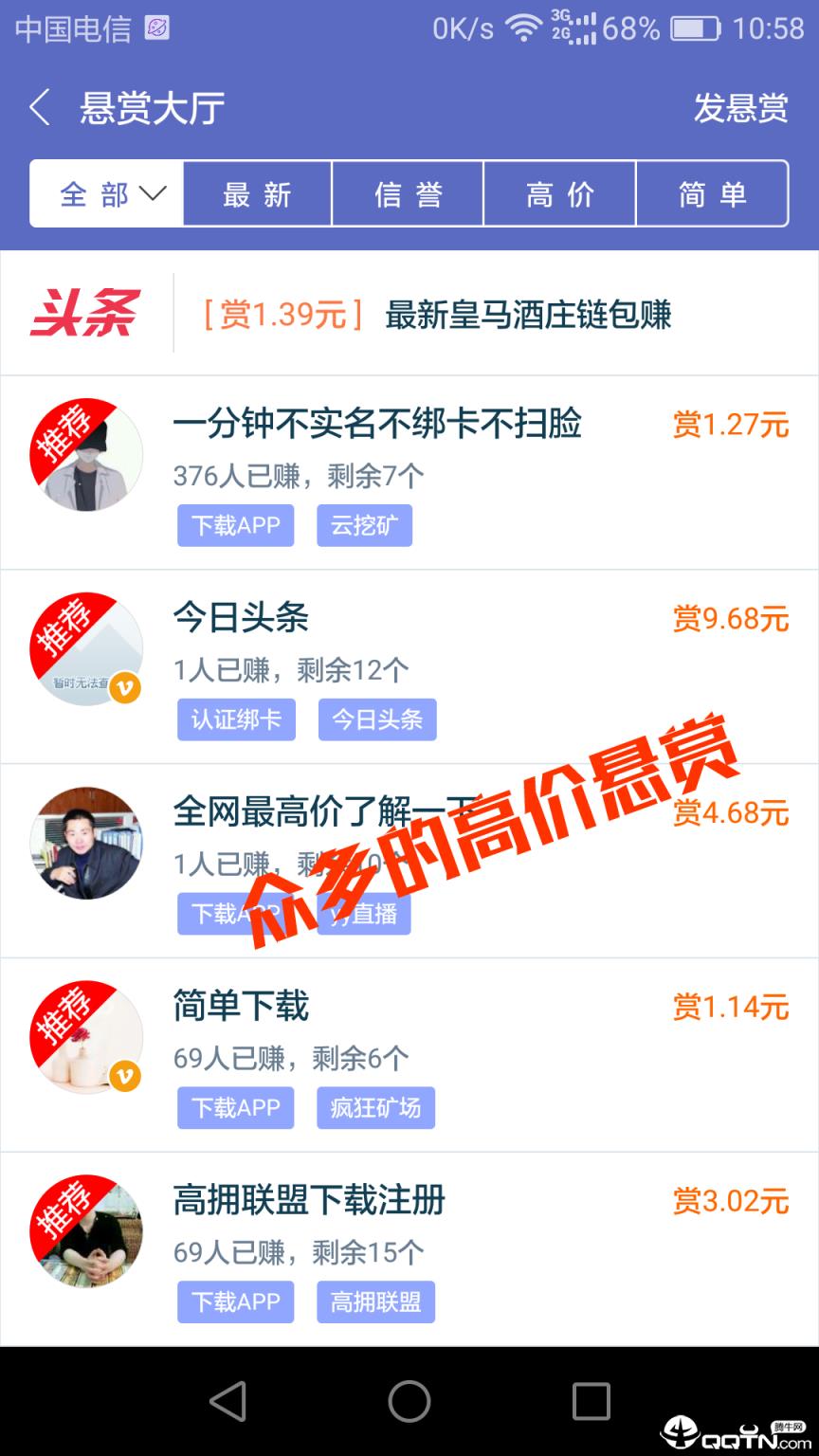819x1456 pixels.
Task: Tap 发悬赏 to post a reward
Action: click(741, 108)
